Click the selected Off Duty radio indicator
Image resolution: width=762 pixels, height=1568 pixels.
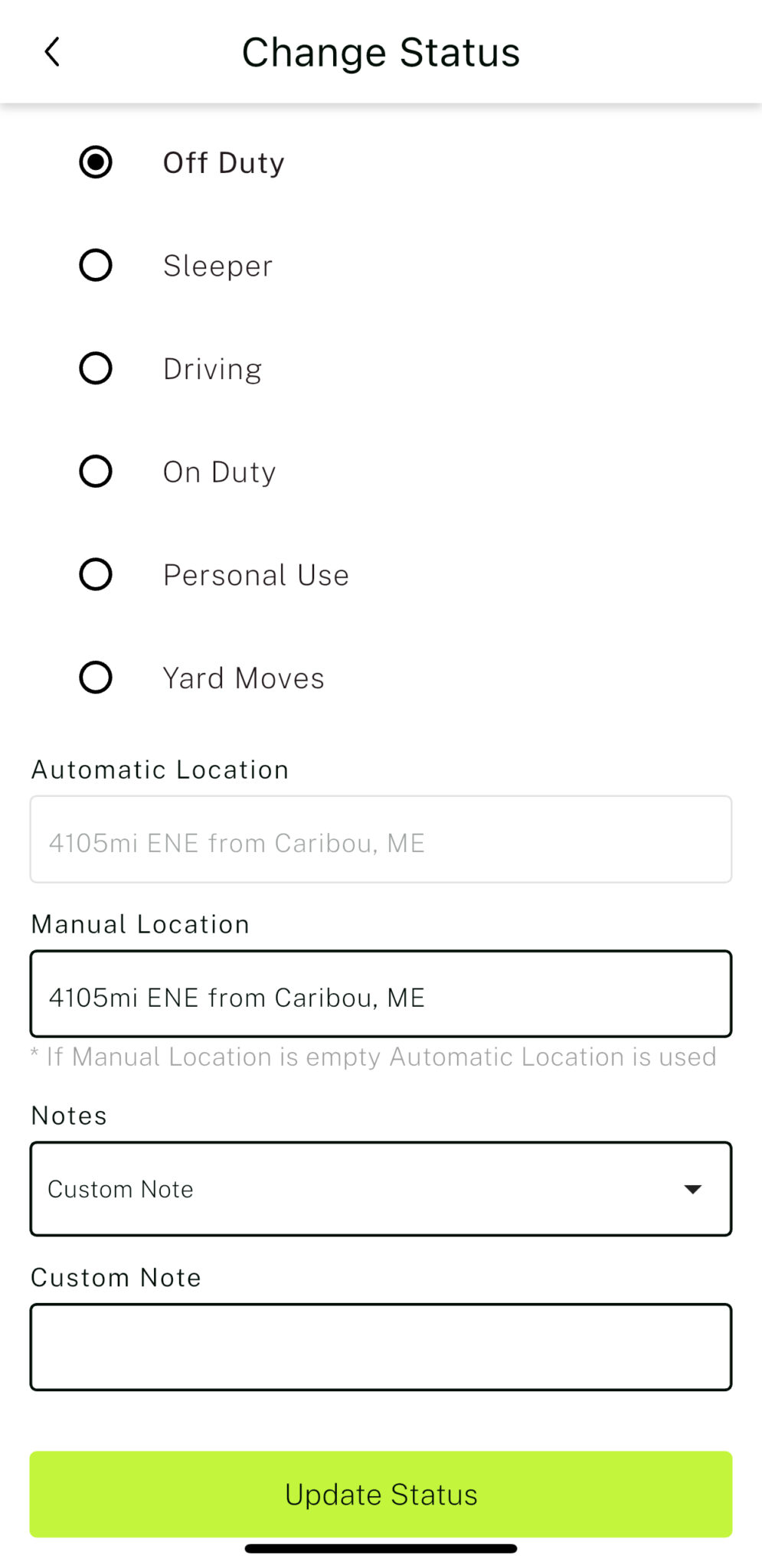click(x=95, y=162)
